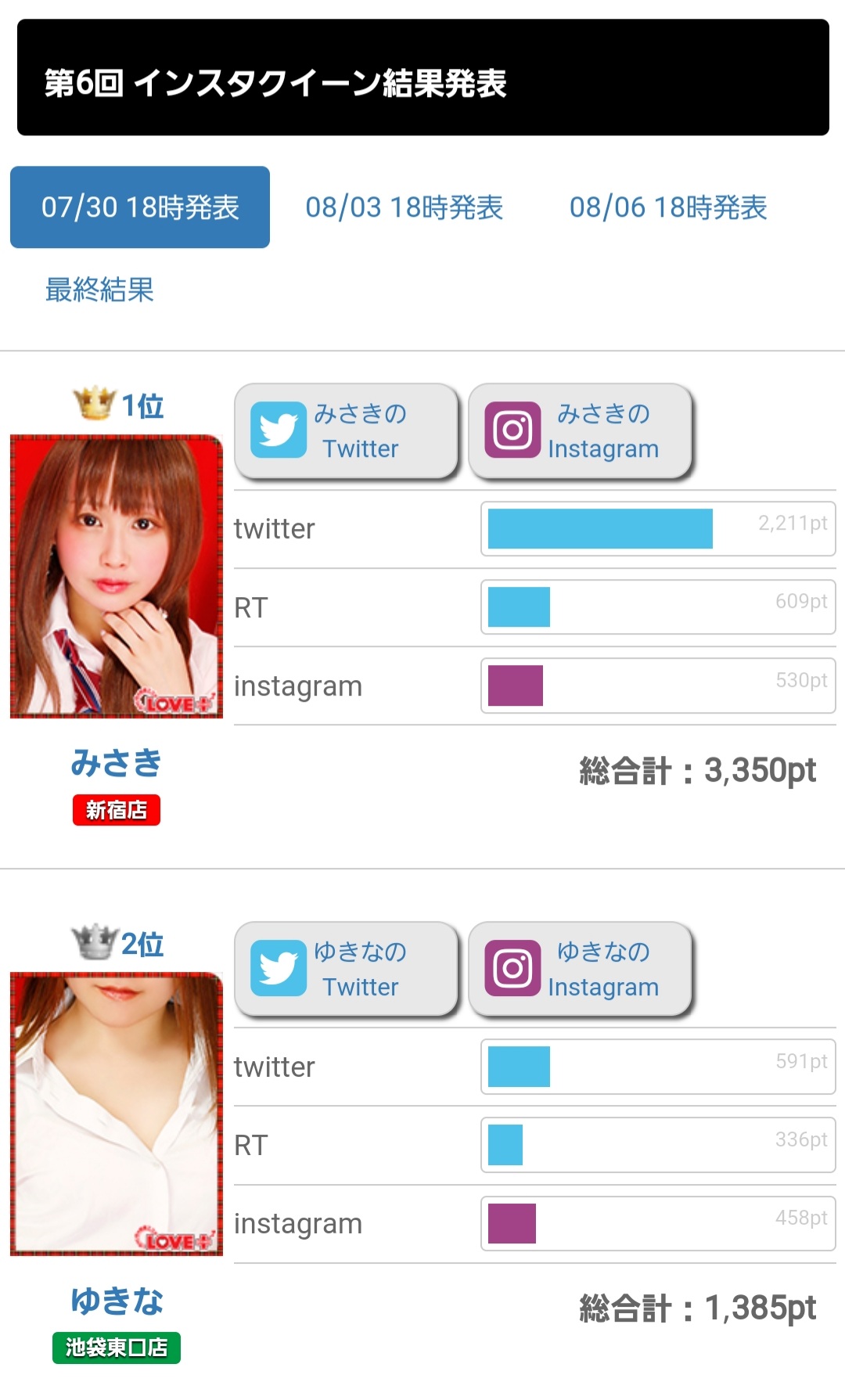This screenshot has height=1400, width=845.
Task: Open the 最終結果 tab
Action: [x=99, y=290]
